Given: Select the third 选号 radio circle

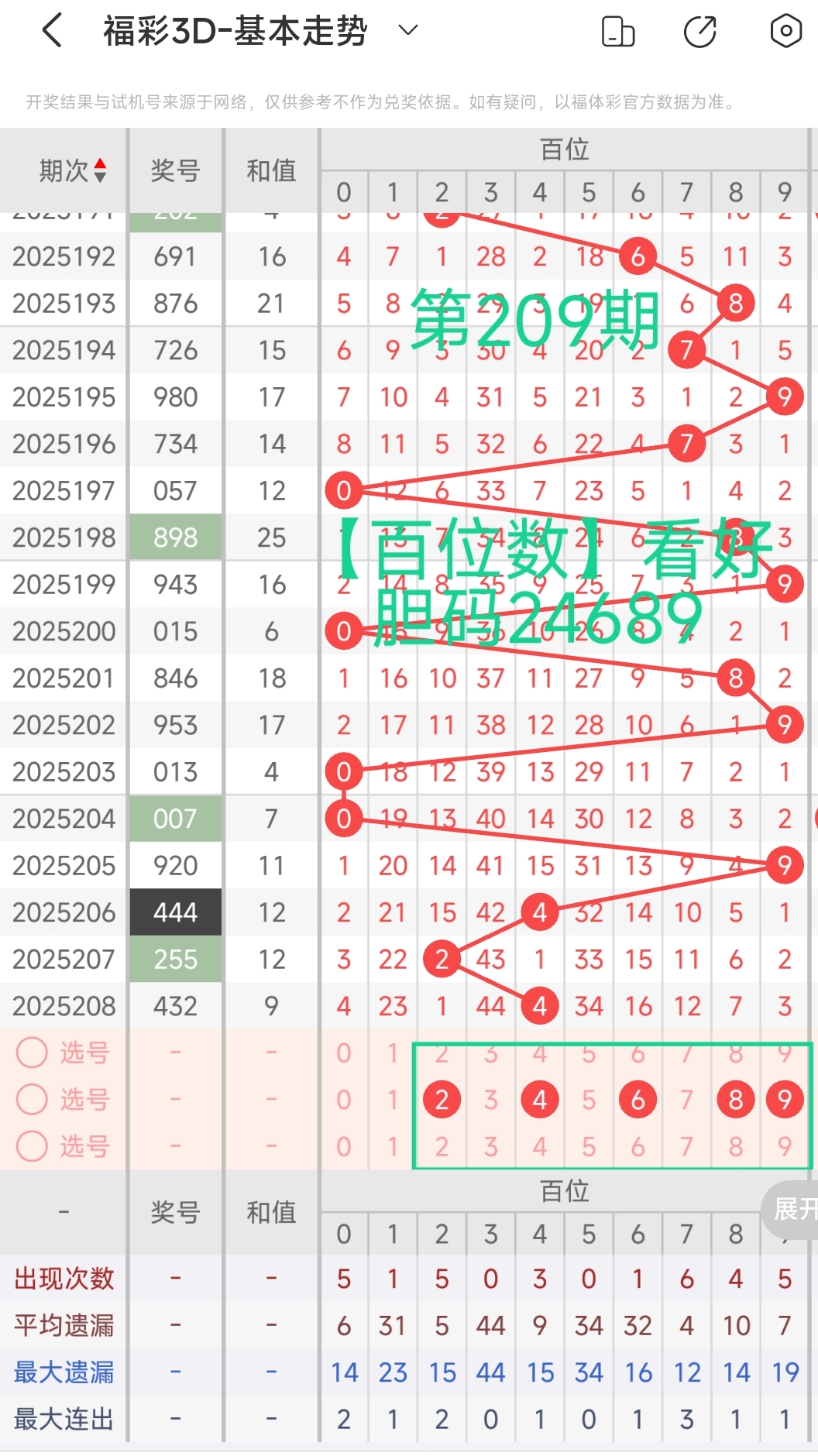Looking at the screenshot, I should pos(32,1147).
